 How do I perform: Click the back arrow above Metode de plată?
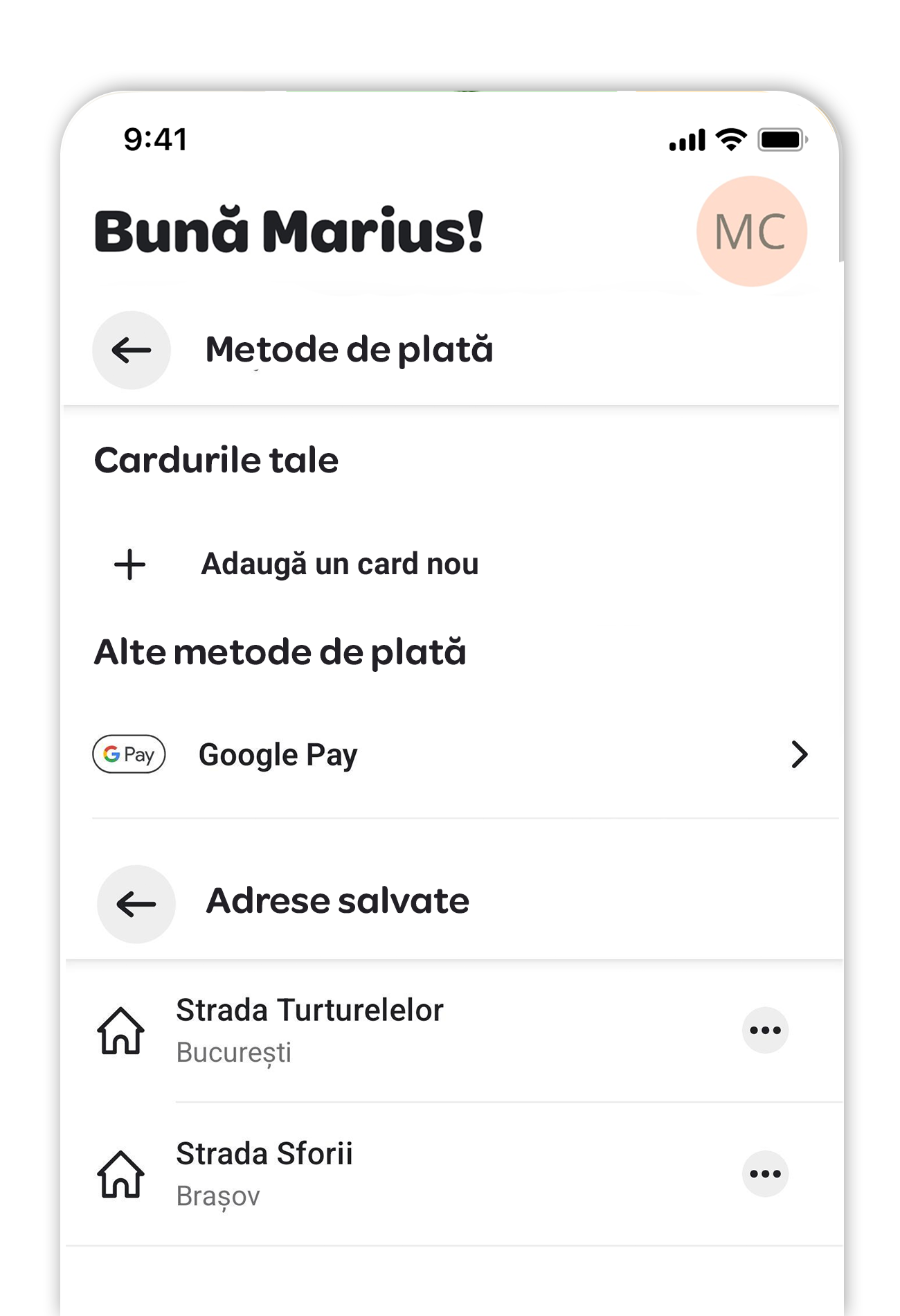point(131,350)
